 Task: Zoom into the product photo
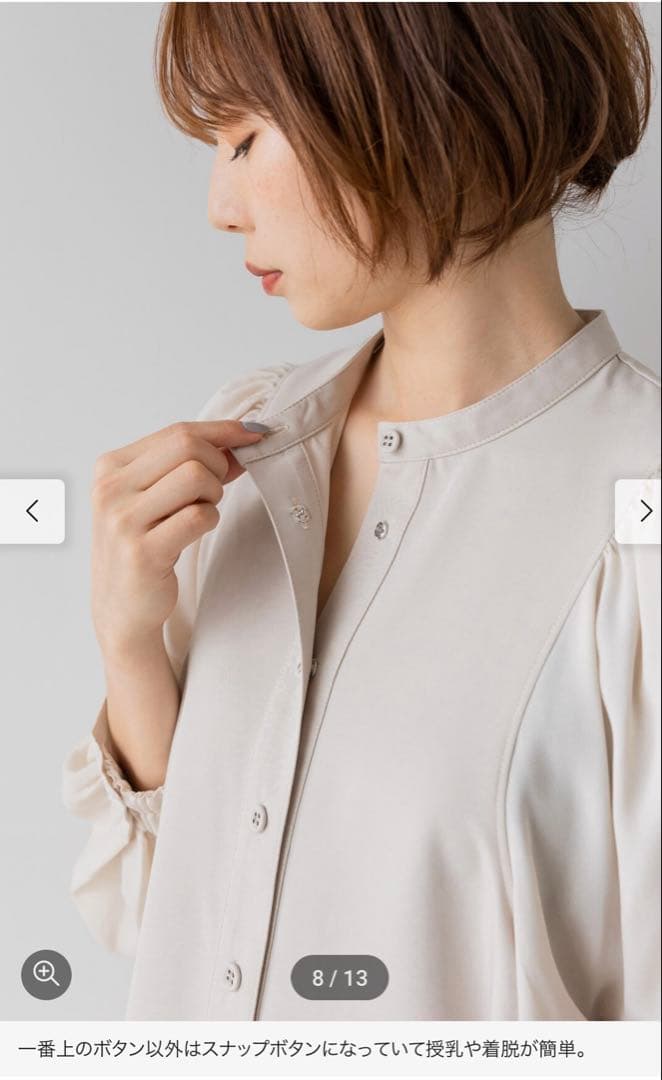(x=46, y=973)
